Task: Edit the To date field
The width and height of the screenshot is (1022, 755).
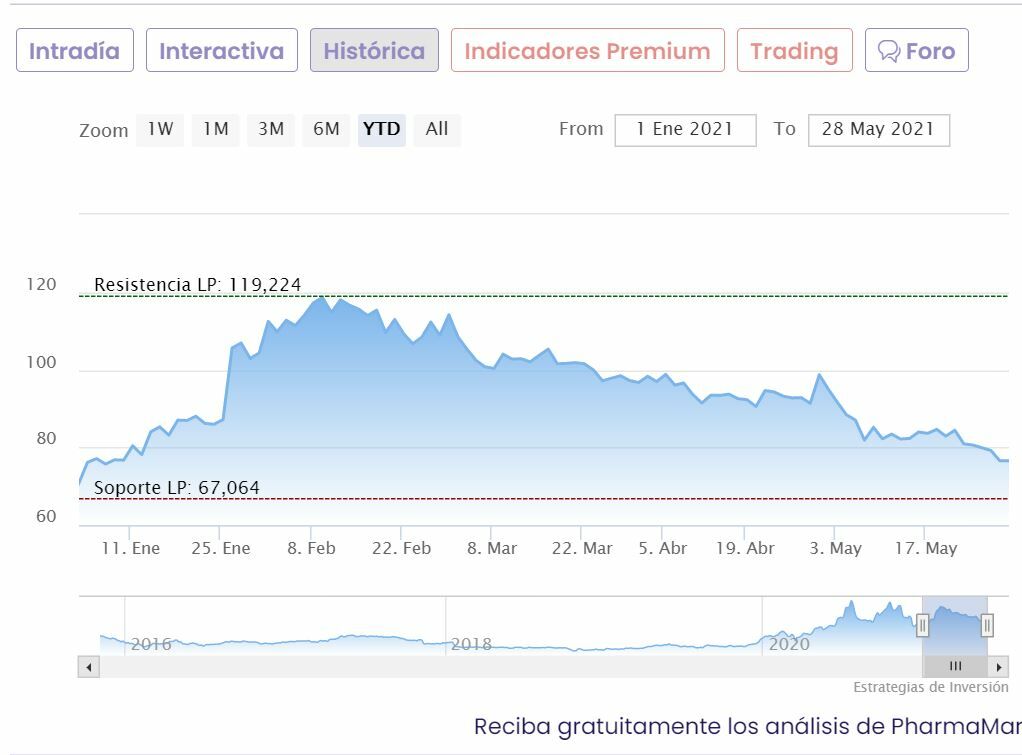Action: click(878, 129)
